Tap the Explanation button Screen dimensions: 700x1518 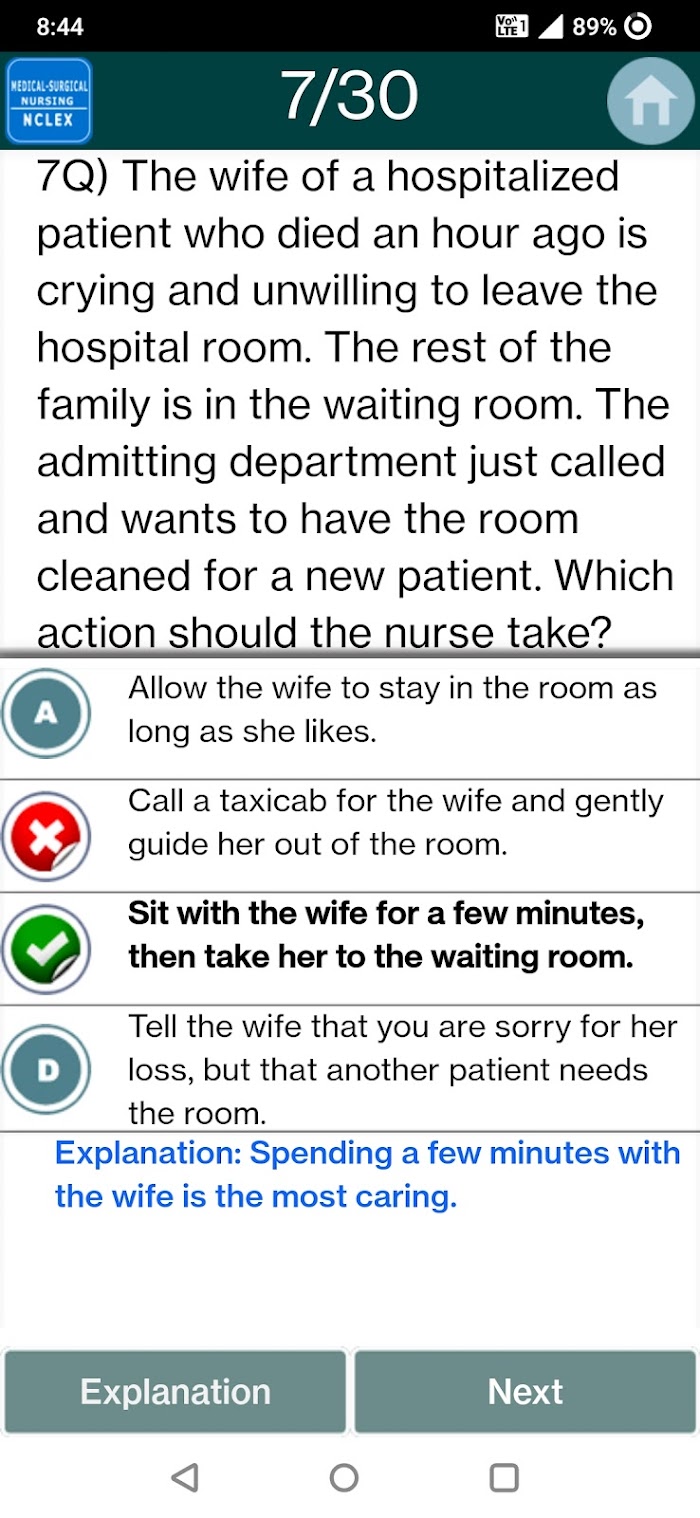point(175,1391)
